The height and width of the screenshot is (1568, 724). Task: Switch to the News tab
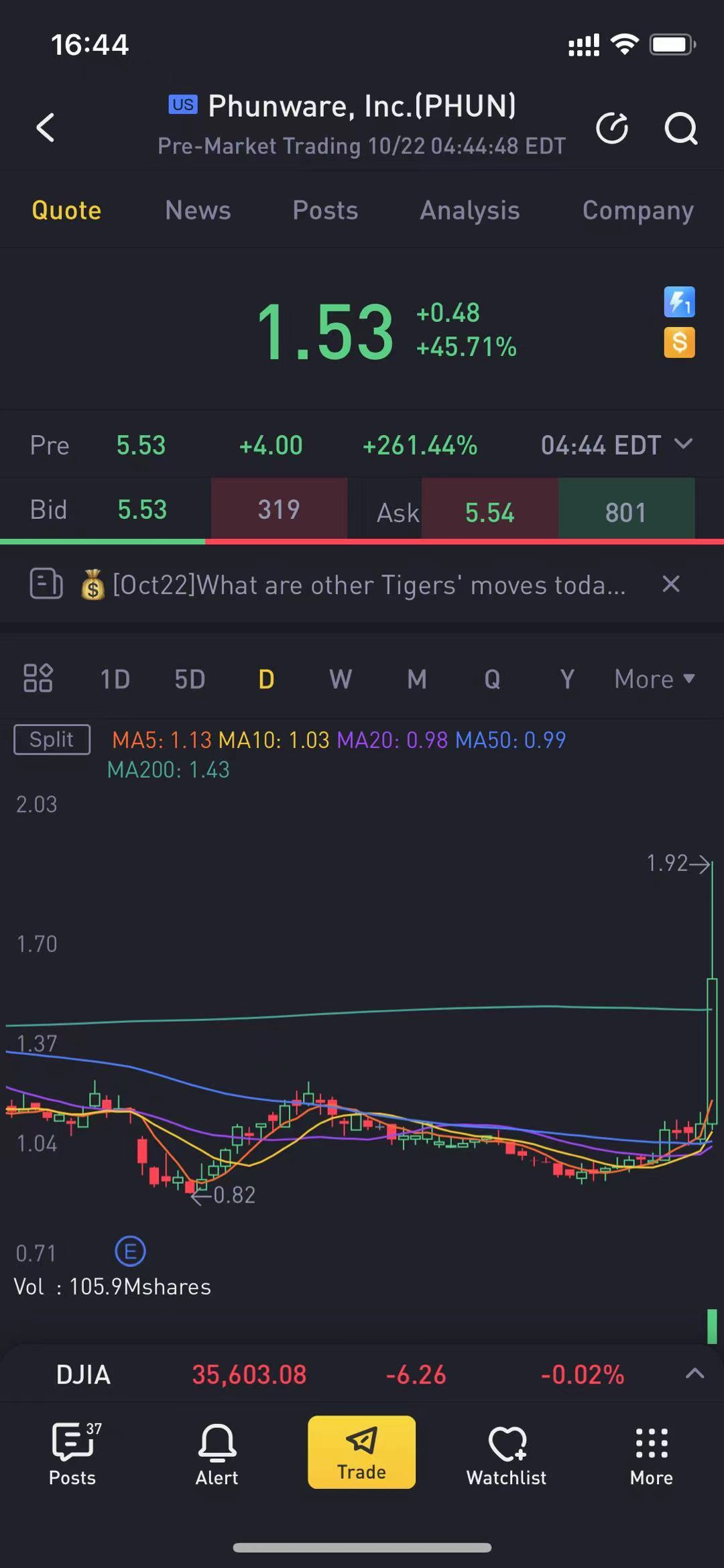198,210
